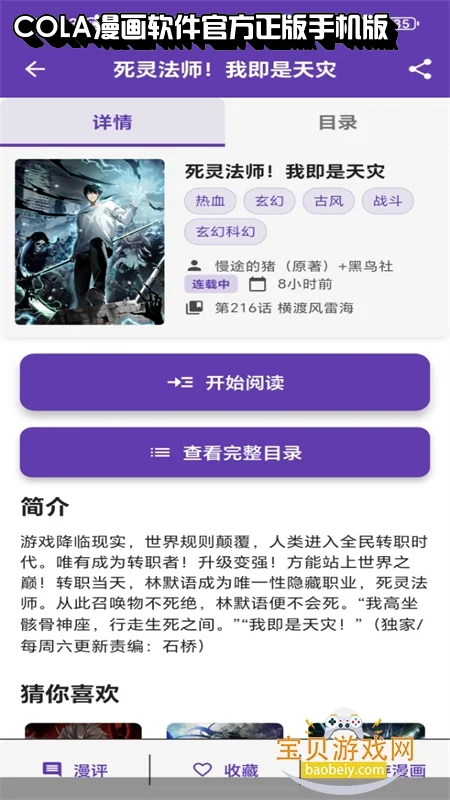Add comic to favorites with 收藏
450x800 pixels.
[226, 770]
